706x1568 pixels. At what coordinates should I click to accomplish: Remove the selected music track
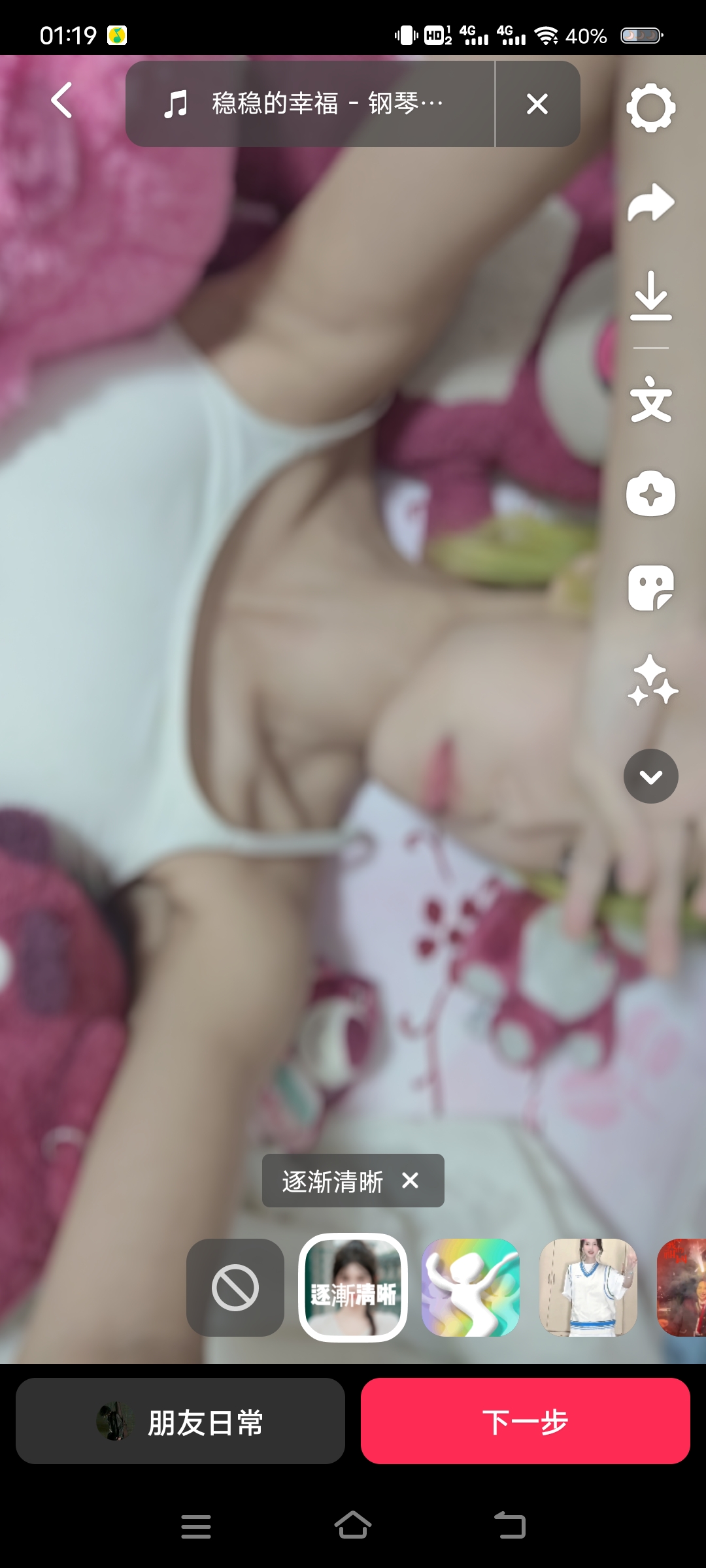pyautogui.click(x=537, y=104)
